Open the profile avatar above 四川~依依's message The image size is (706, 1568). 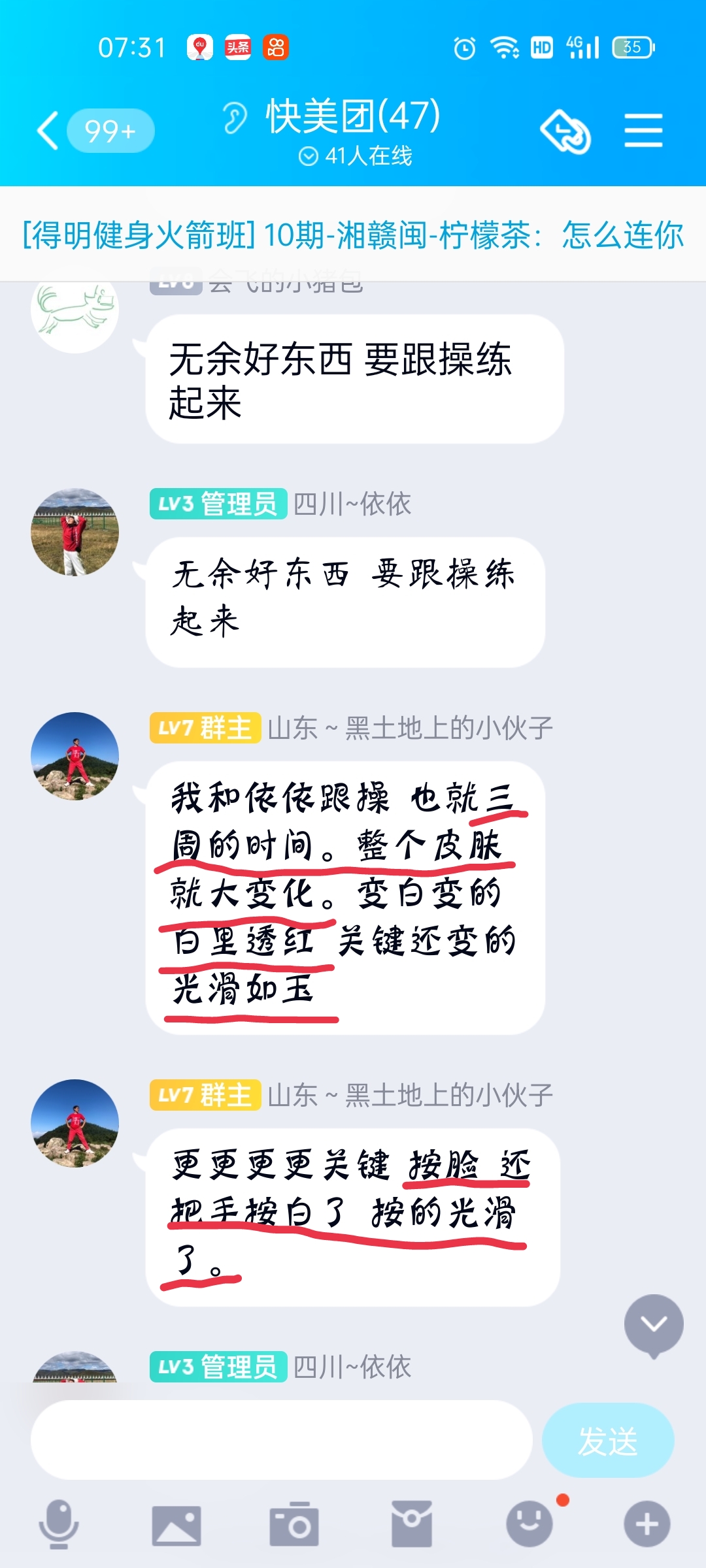pyautogui.click(x=75, y=532)
